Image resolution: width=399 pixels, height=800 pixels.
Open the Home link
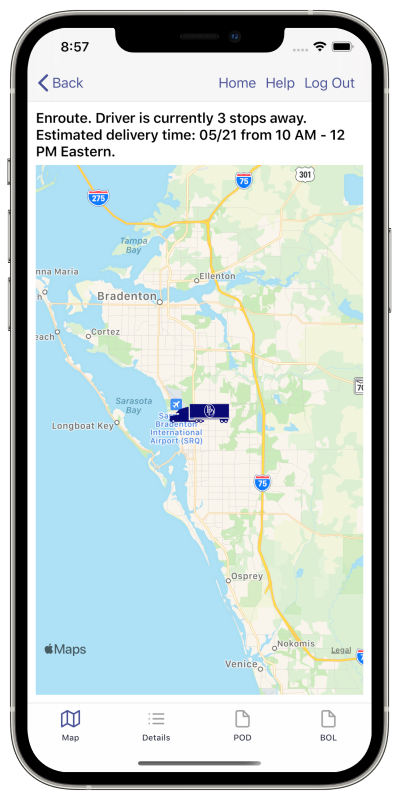click(237, 83)
